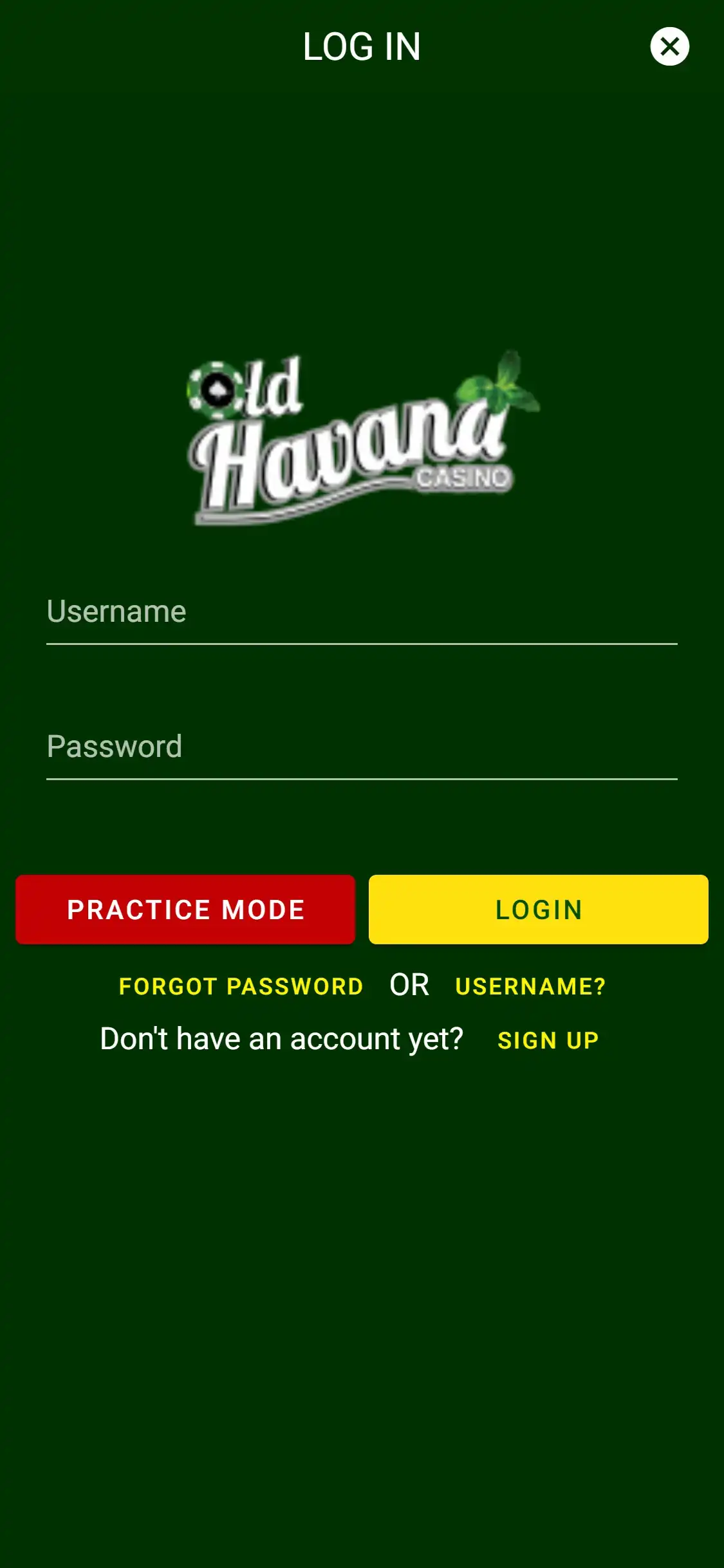
Task: Select the Password field
Action: click(361, 747)
